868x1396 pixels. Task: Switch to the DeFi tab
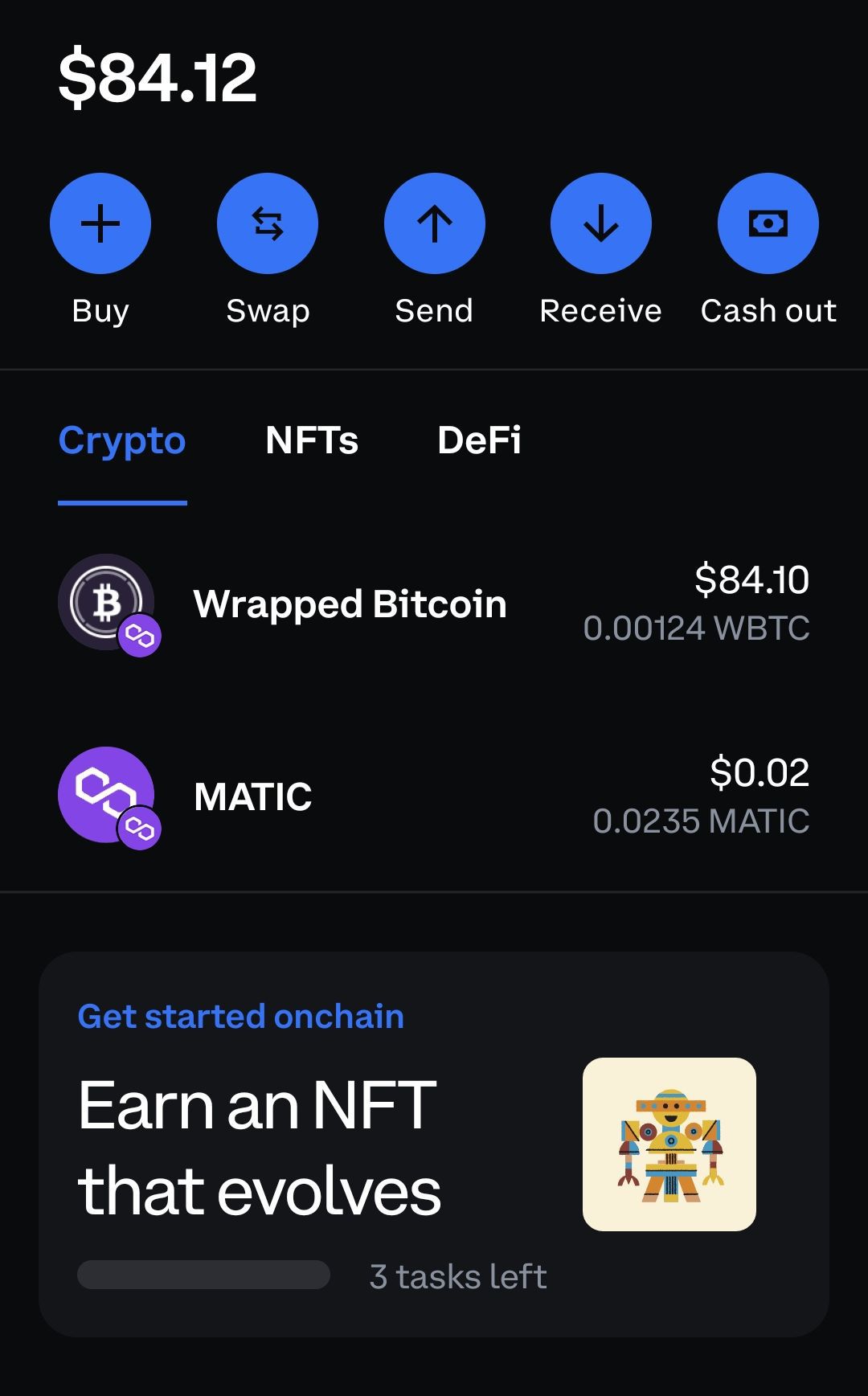479,440
